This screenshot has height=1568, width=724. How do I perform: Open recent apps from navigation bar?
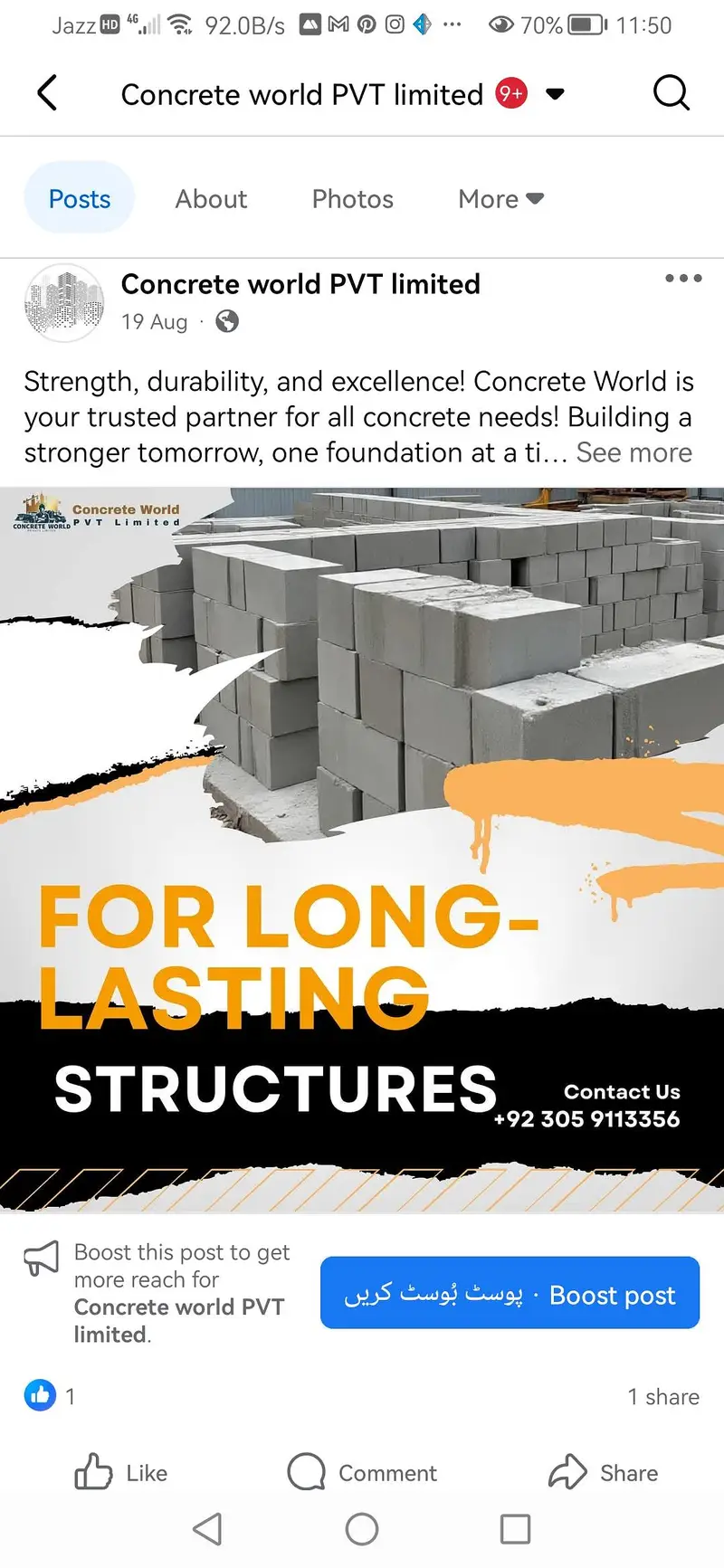[x=515, y=1529]
